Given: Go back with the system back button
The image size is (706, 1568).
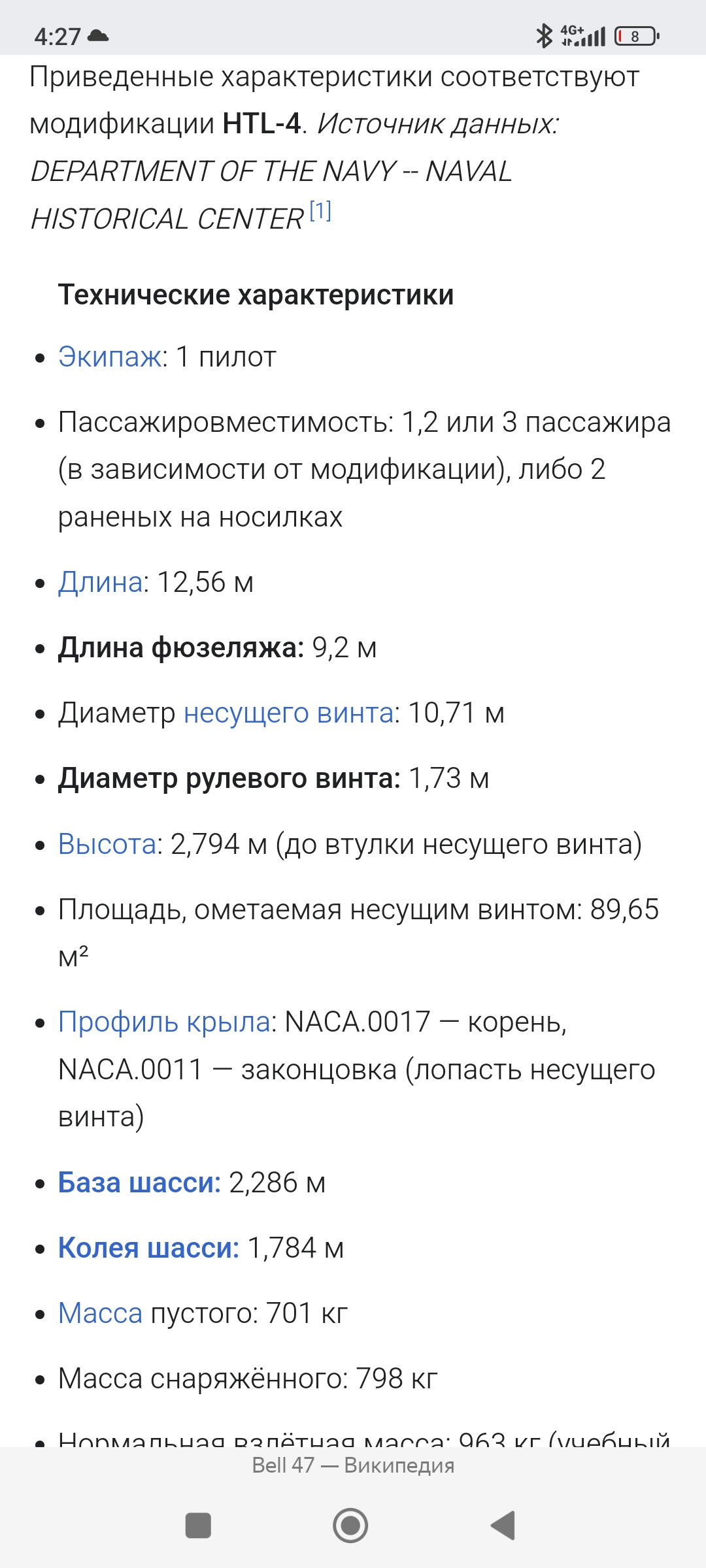Looking at the screenshot, I should point(503,1526).
